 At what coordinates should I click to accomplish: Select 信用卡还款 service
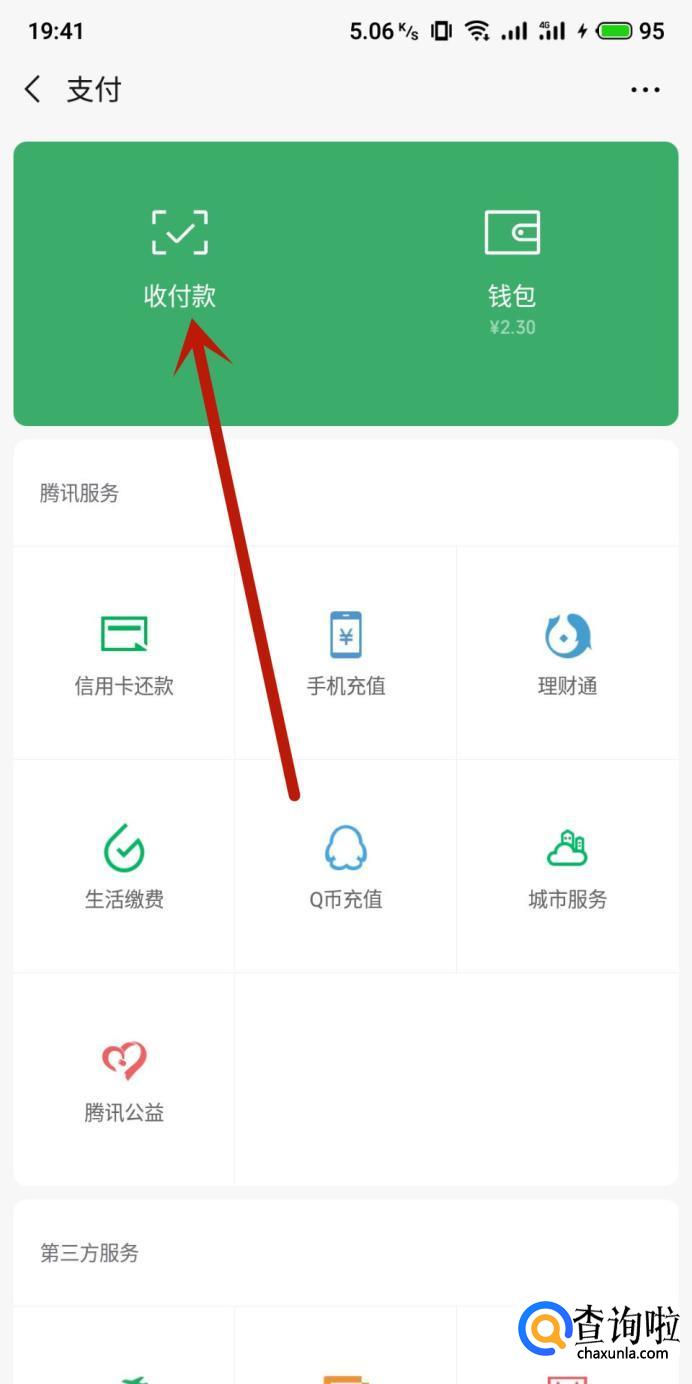pos(124,654)
